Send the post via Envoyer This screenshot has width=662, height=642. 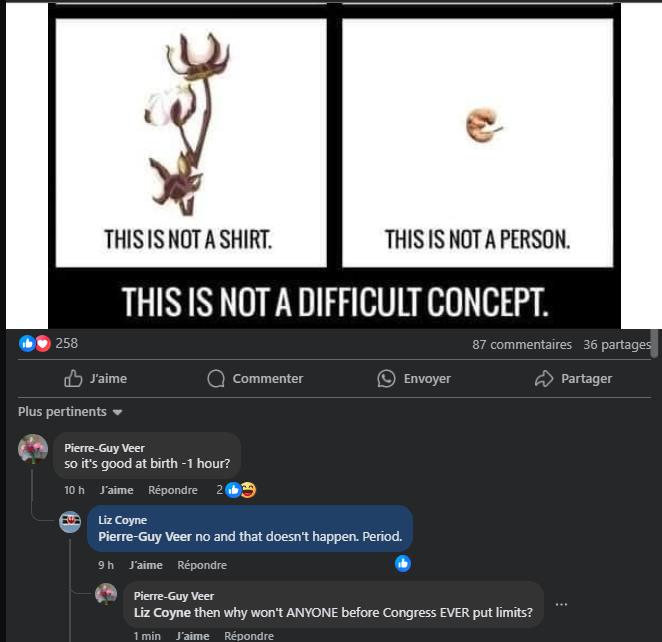pos(414,379)
